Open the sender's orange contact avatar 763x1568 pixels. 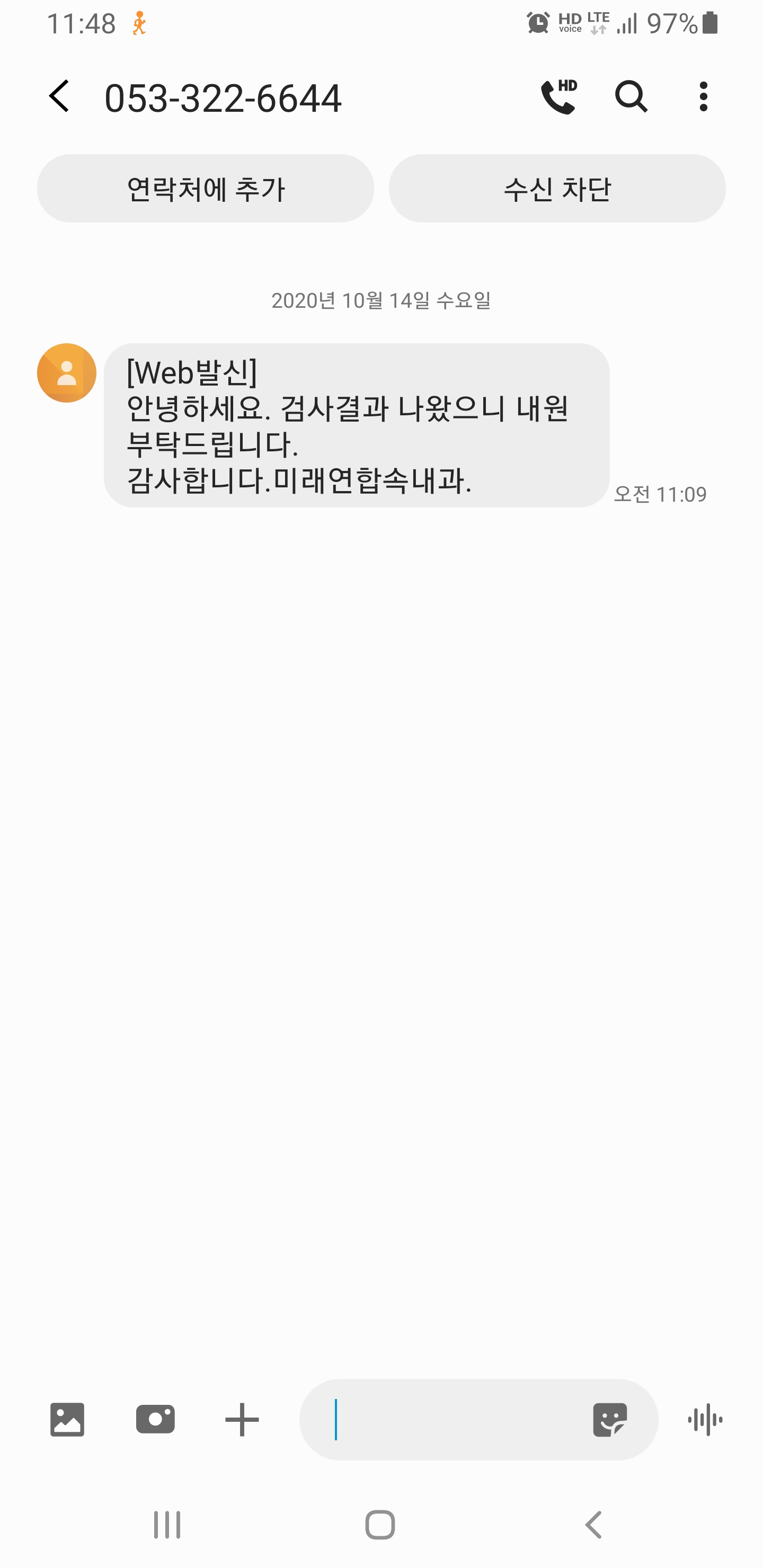(x=66, y=372)
